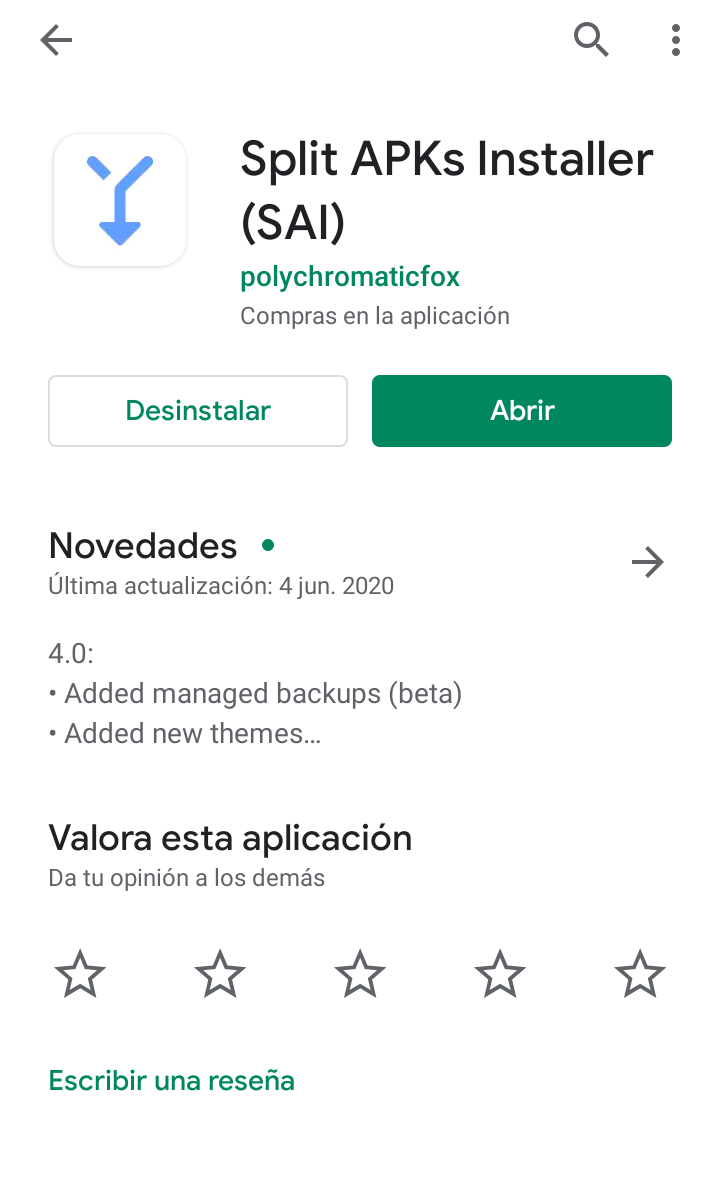Viewport: 720px width, 1191px height.
Task: Select the three-star rating
Action: tap(360, 974)
